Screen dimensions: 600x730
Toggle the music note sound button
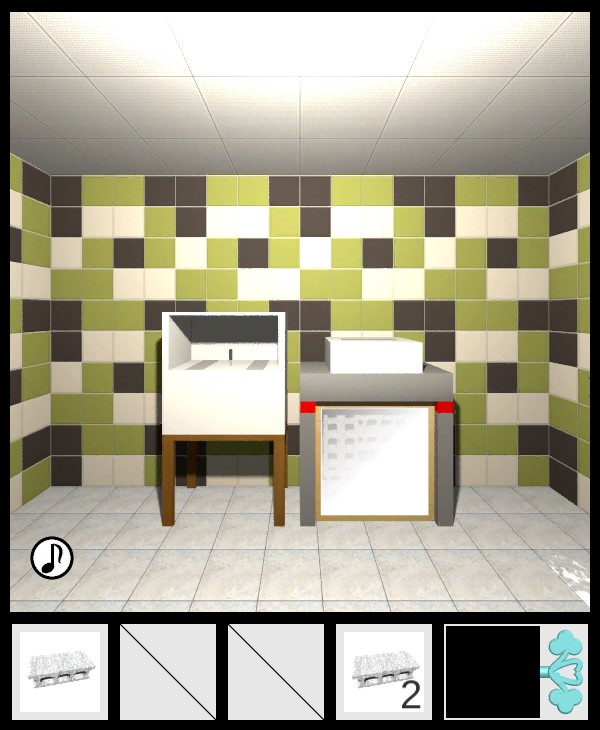tap(52, 558)
